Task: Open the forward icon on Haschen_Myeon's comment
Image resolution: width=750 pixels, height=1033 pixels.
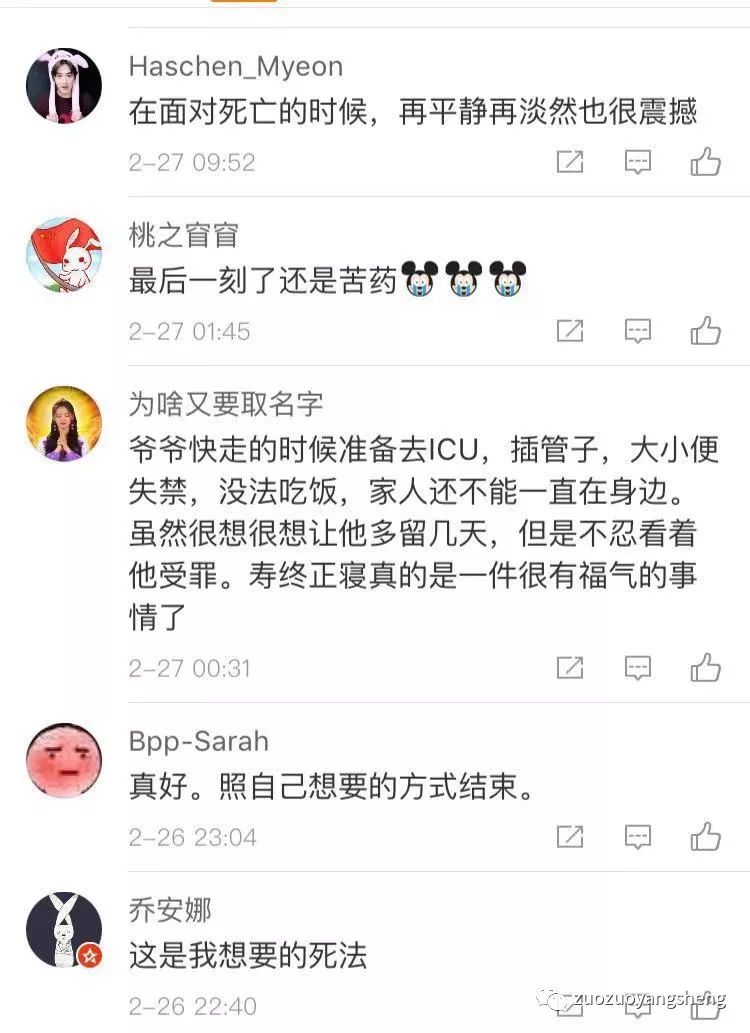Action: tap(571, 163)
